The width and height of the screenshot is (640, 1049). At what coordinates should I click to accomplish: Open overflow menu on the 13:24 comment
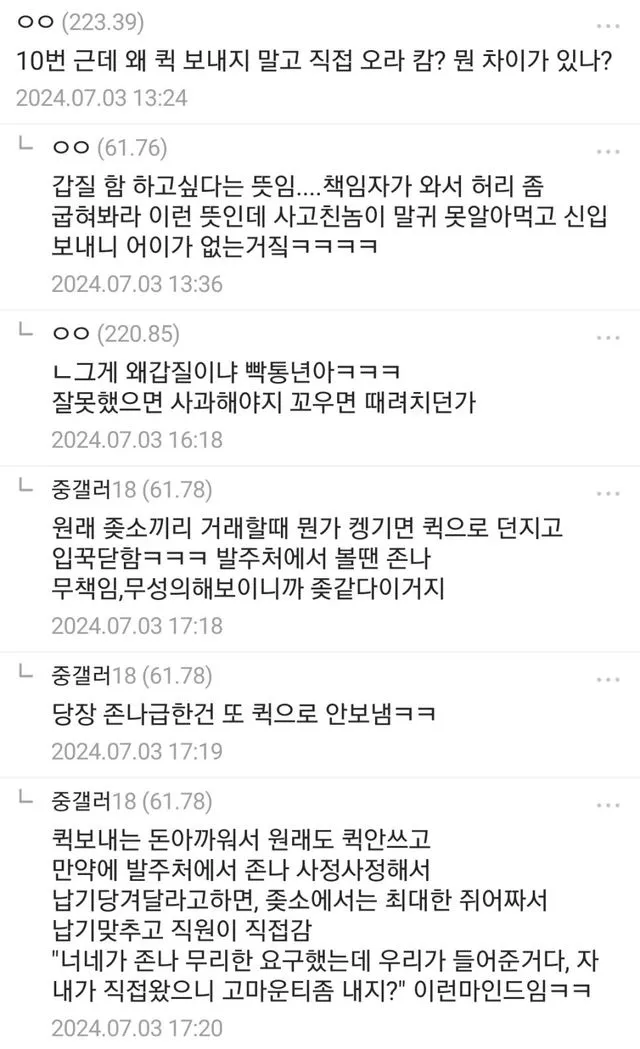pyautogui.click(x=608, y=25)
